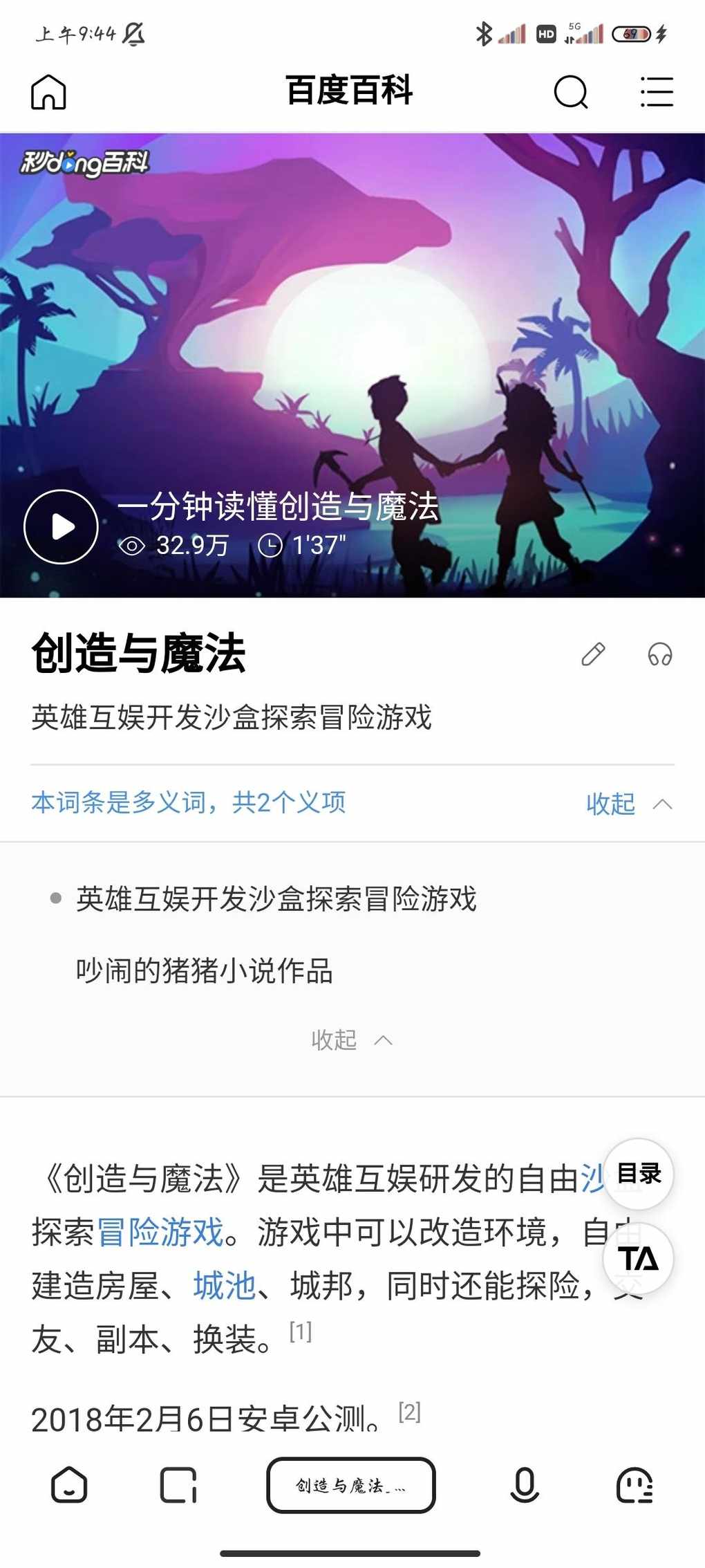
Task: Open the top-right list menu
Action: coord(656,92)
